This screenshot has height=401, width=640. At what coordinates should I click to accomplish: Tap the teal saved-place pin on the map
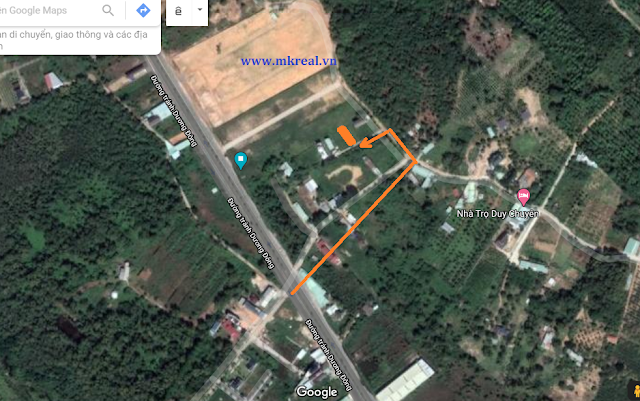[x=239, y=160]
